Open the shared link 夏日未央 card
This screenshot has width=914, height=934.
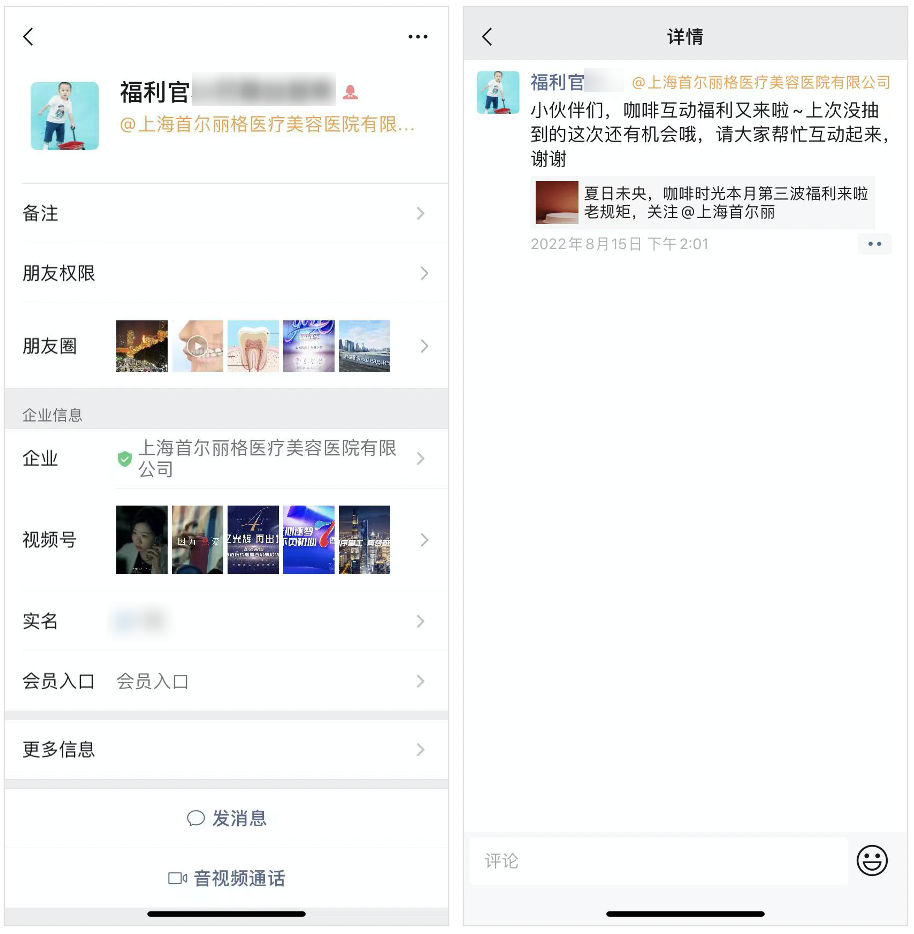click(x=702, y=202)
